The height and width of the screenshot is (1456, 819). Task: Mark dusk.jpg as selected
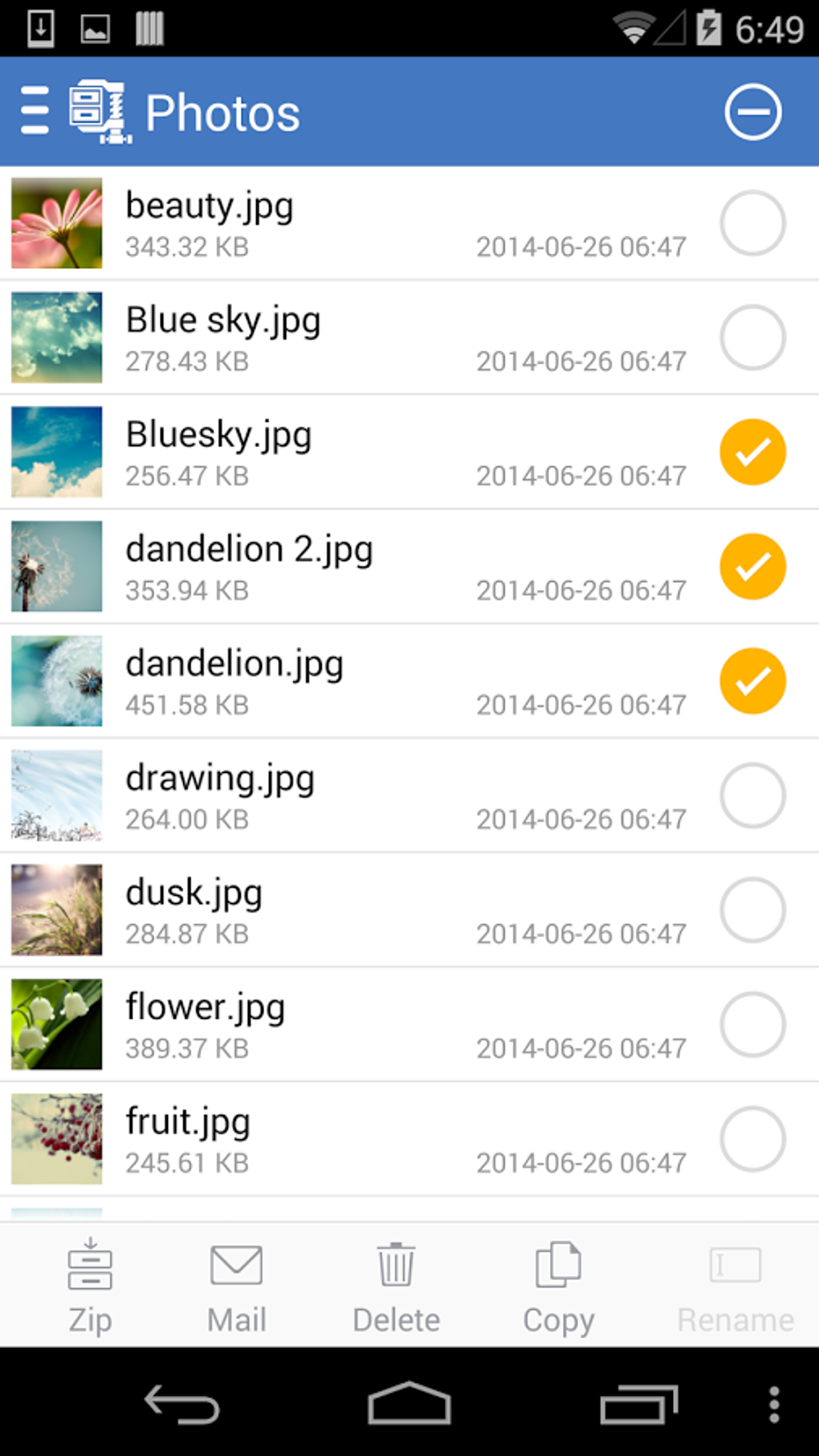(x=752, y=910)
